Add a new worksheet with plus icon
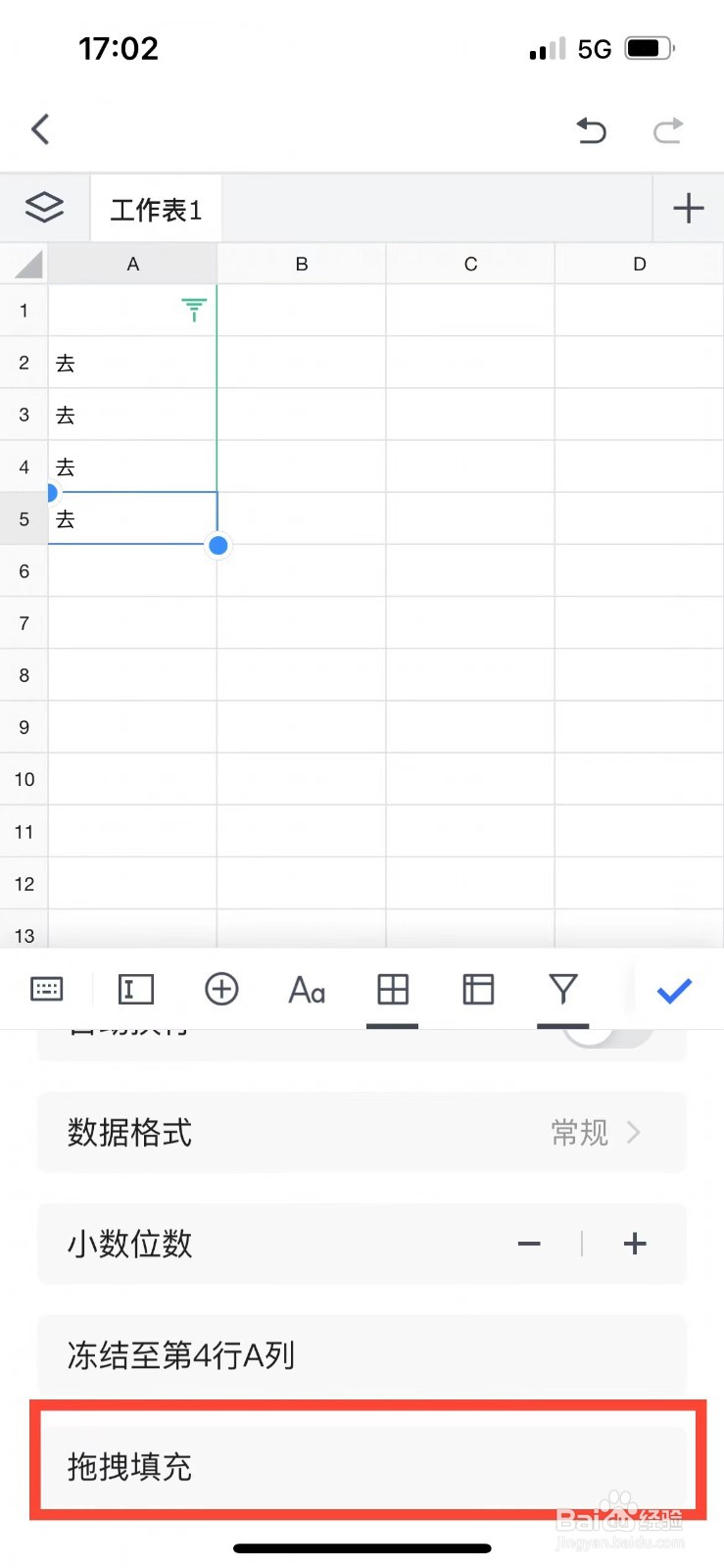The width and height of the screenshot is (724, 1568). click(x=689, y=208)
